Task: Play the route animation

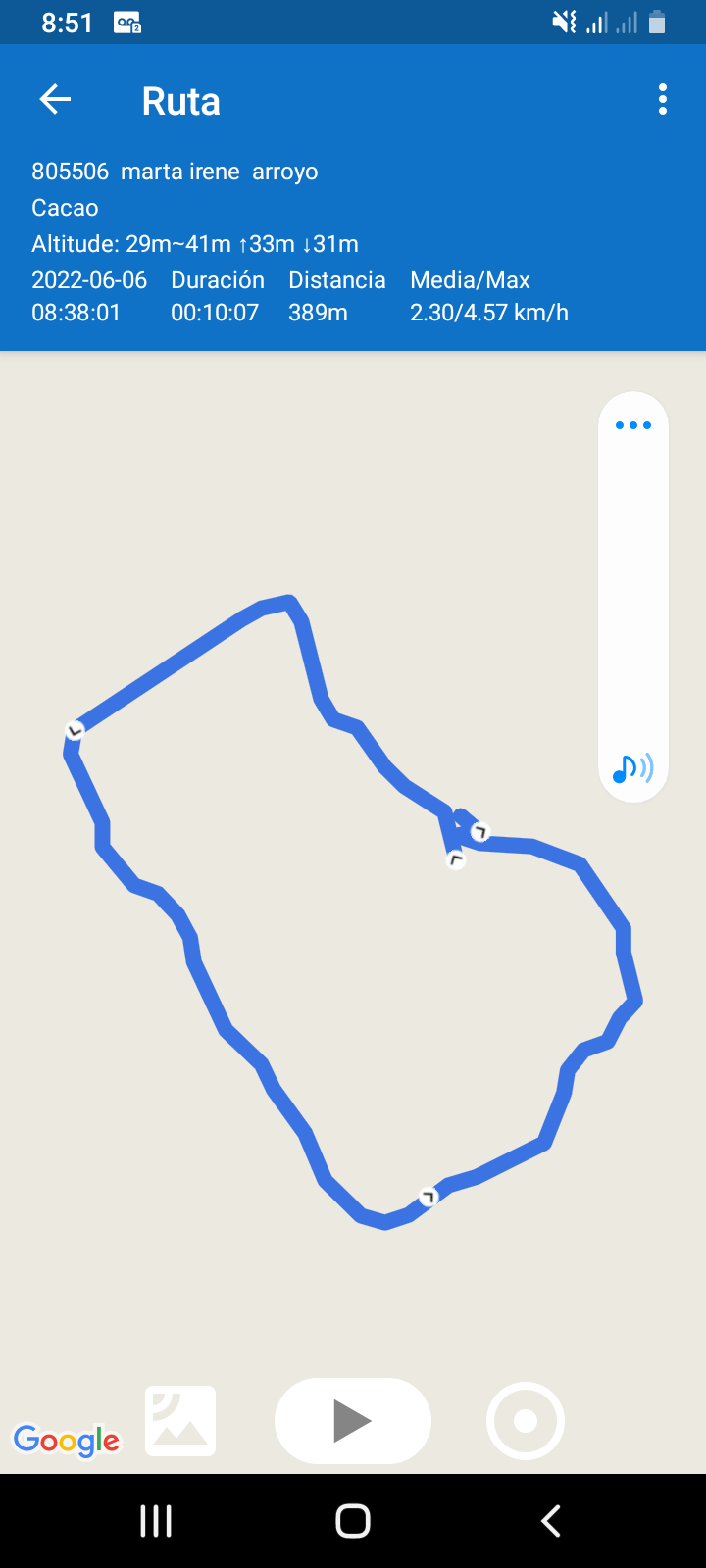Action: pos(352,1421)
